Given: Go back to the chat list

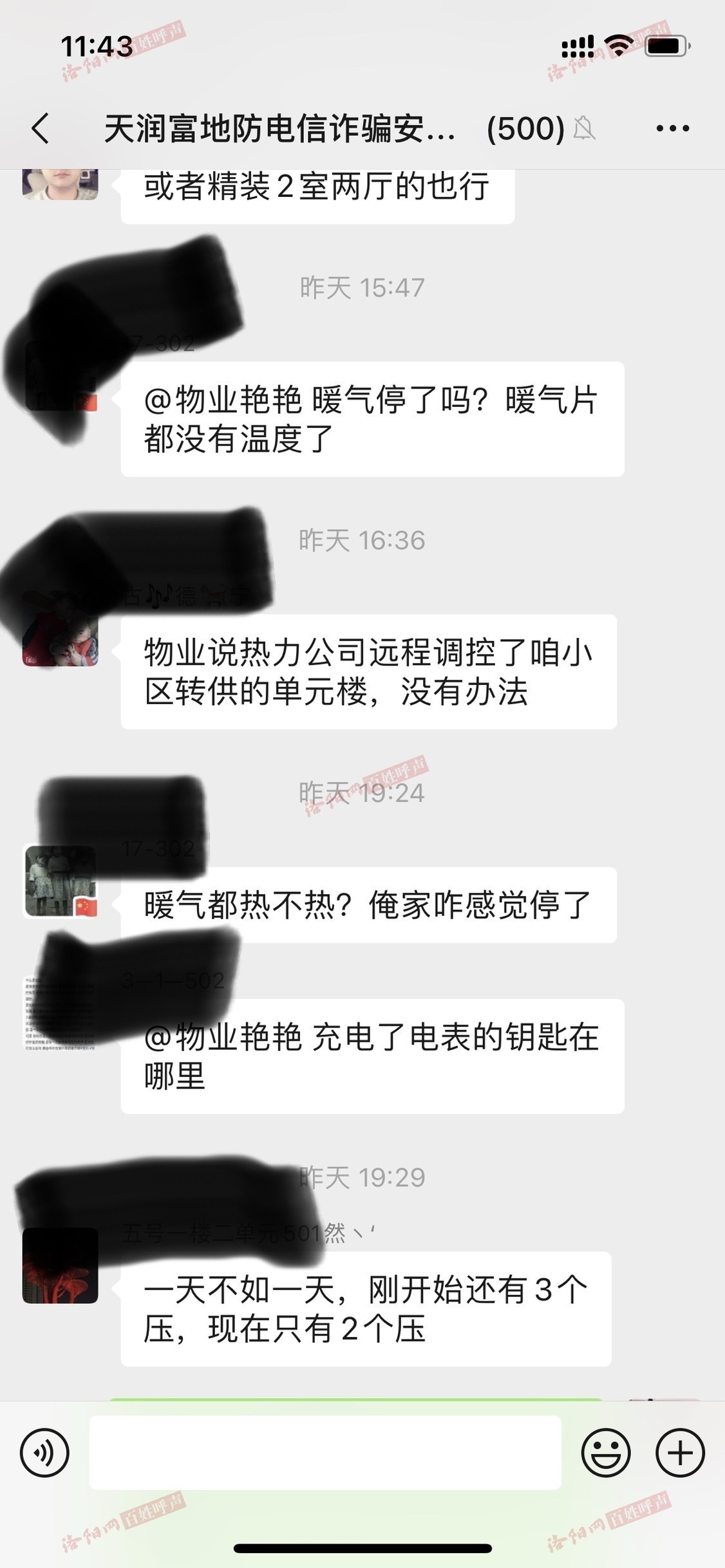Looking at the screenshot, I should pos(41,128).
